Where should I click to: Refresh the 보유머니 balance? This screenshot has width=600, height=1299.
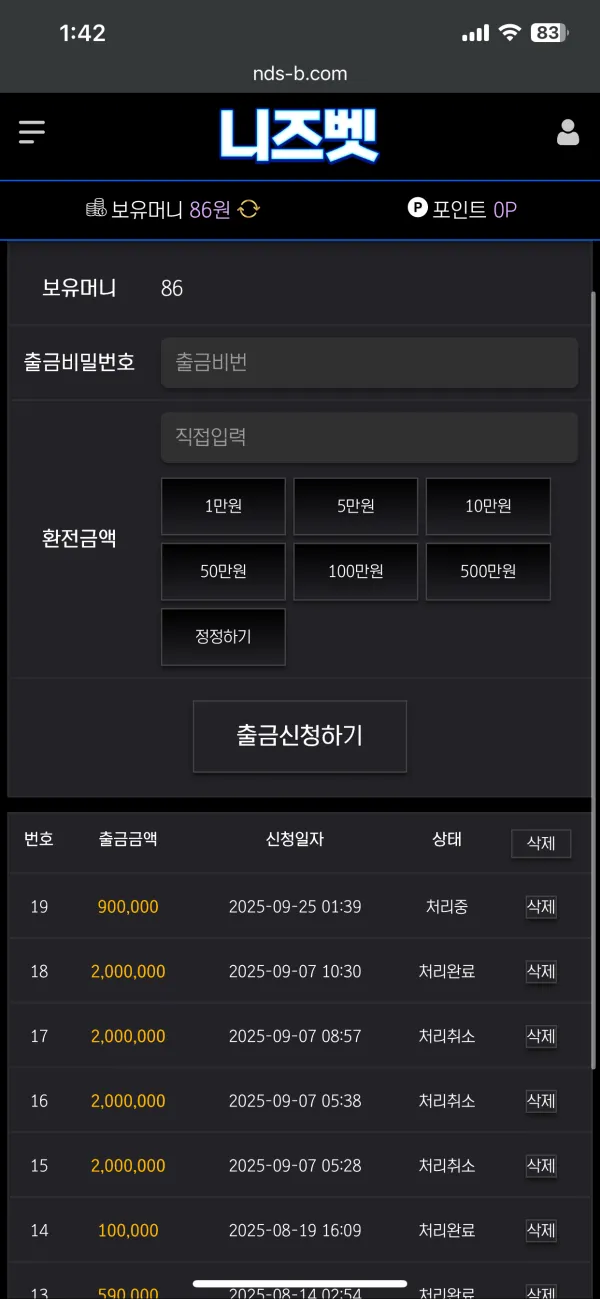pos(249,209)
